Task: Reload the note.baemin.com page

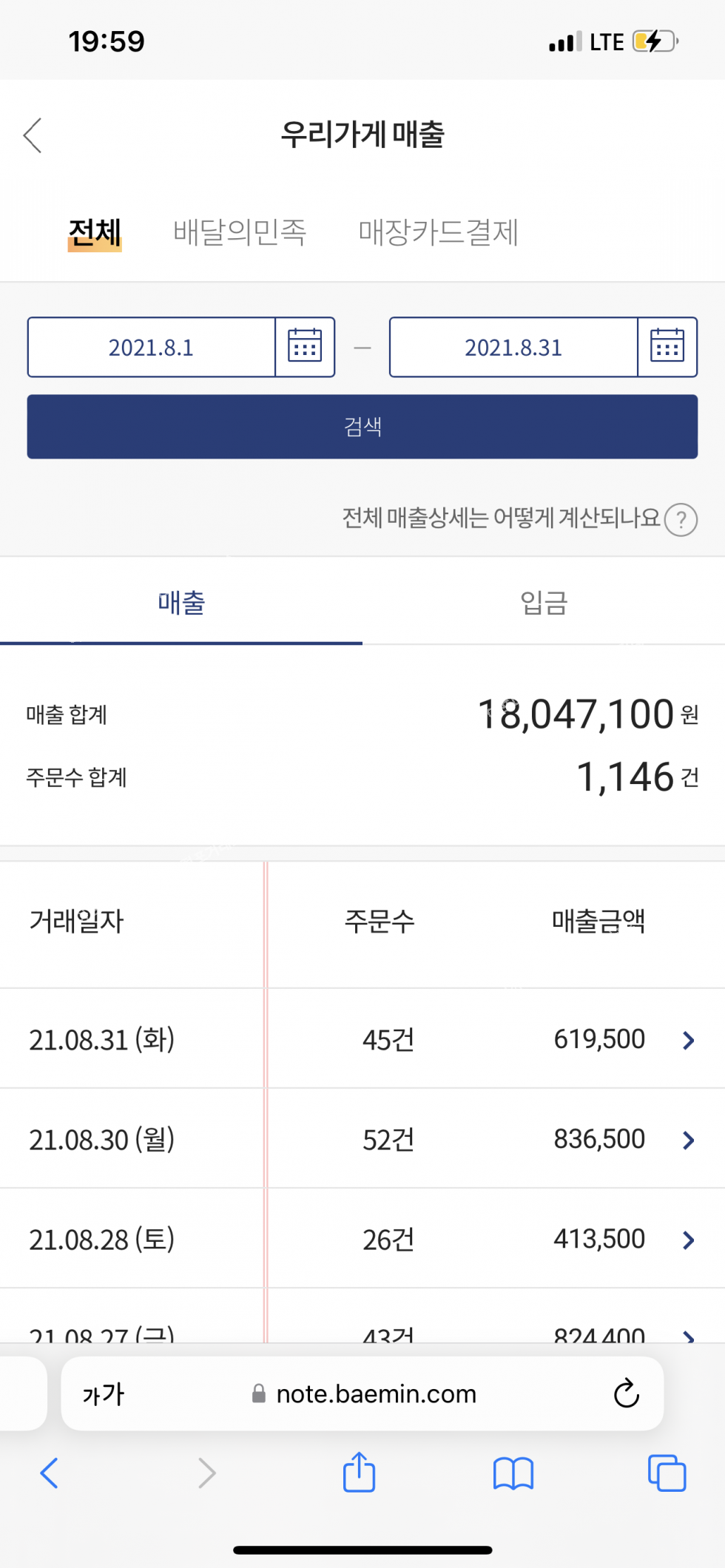Action: tap(626, 1394)
